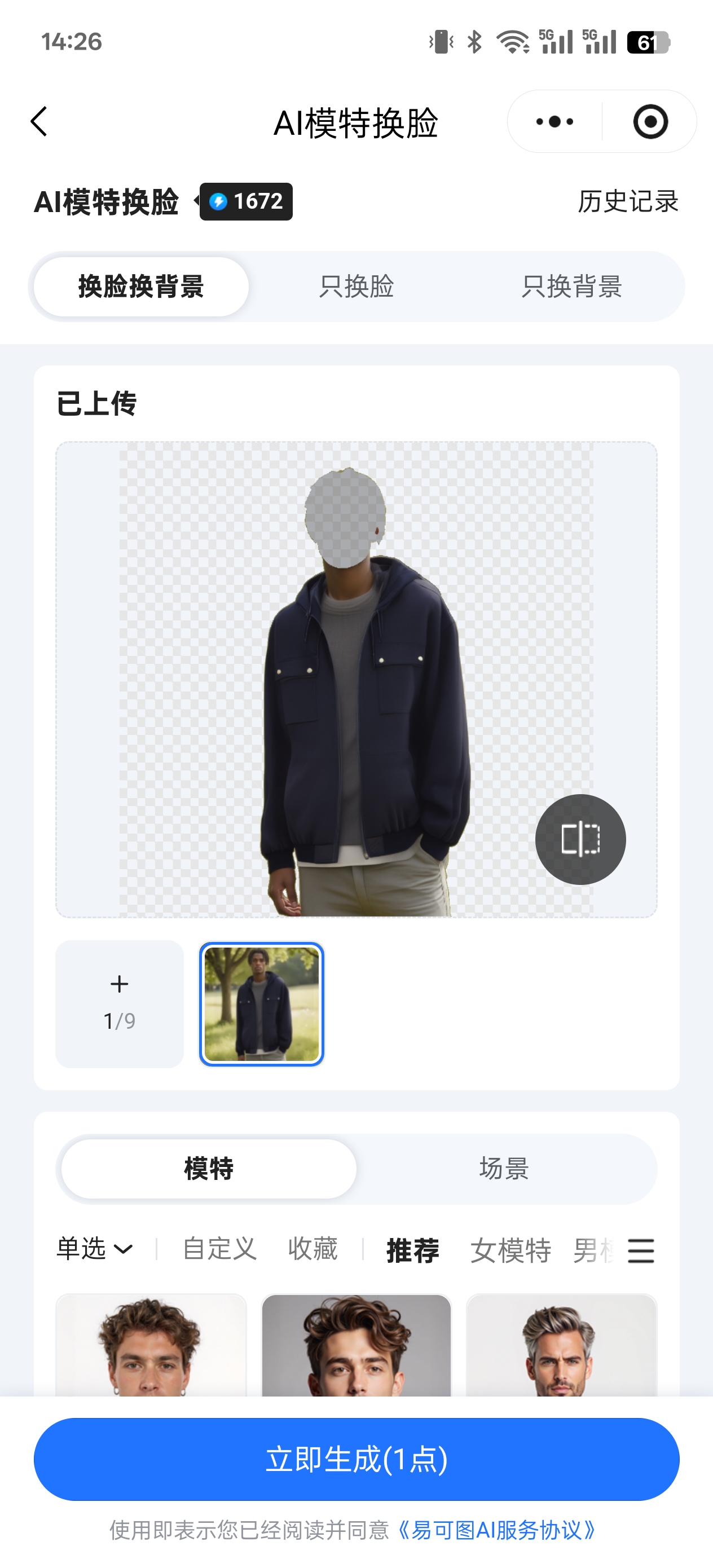Select the uploaded man-in-park thumbnail

coord(261,1003)
